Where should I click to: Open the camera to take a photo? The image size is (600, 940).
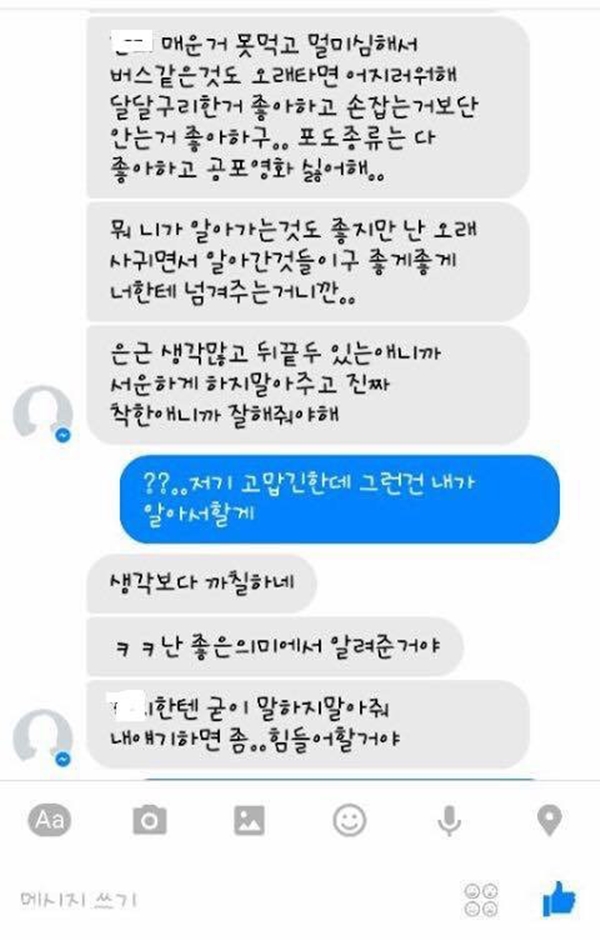pyautogui.click(x=149, y=821)
